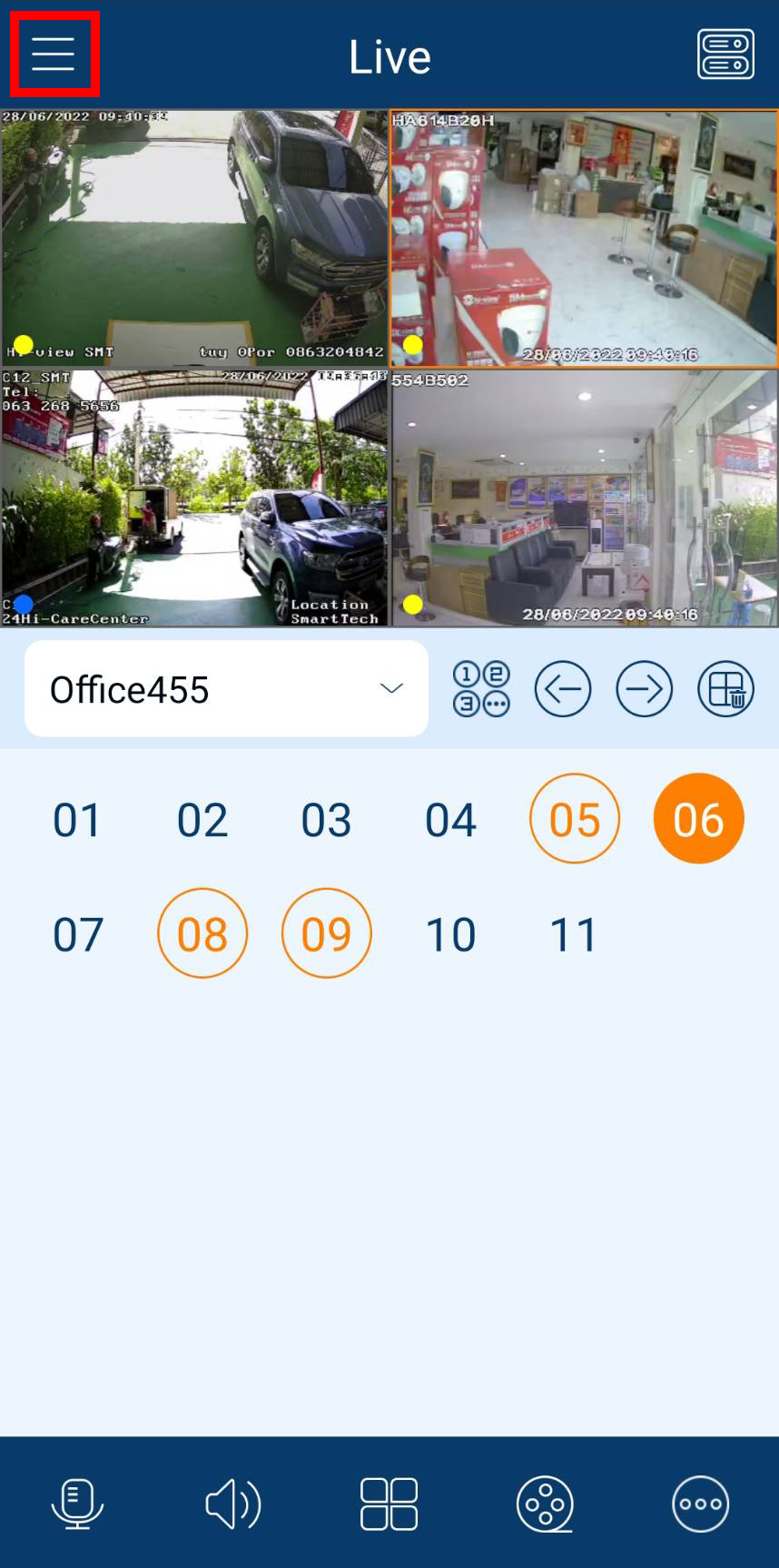779x1568 pixels.
Task: Select channel 02
Action: coord(202,820)
